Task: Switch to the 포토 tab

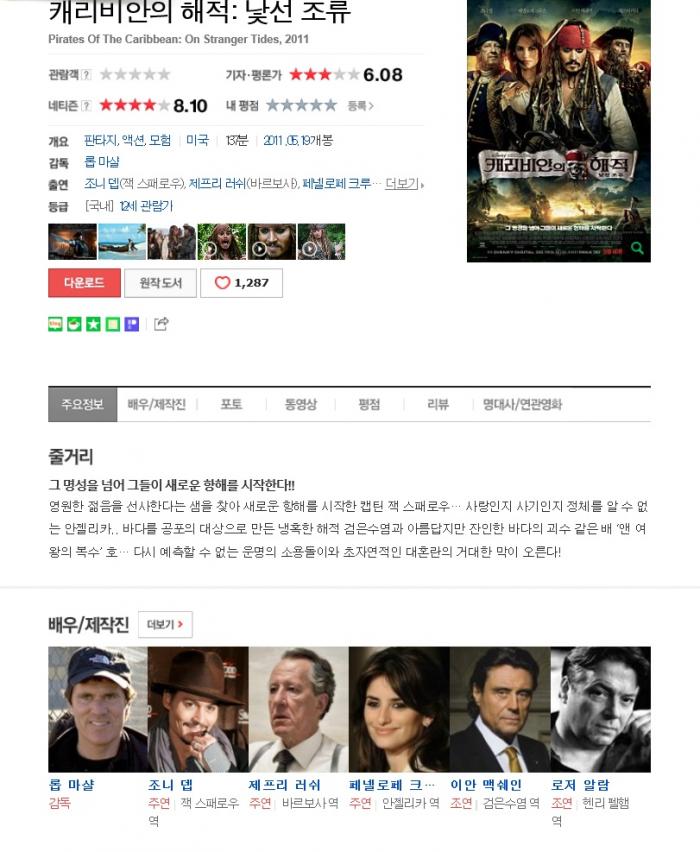Action: click(231, 405)
